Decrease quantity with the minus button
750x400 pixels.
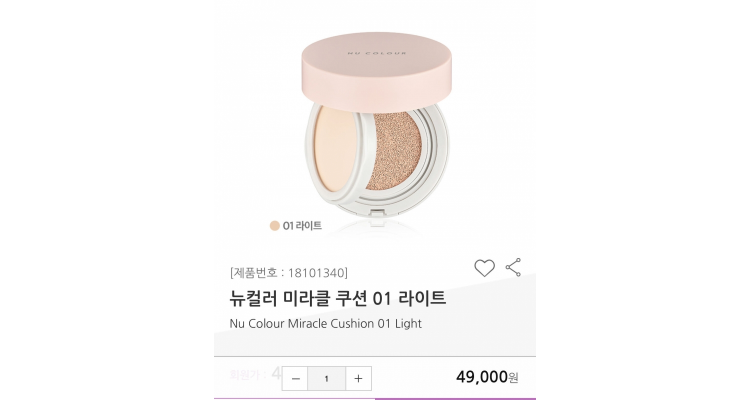click(x=295, y=378)
